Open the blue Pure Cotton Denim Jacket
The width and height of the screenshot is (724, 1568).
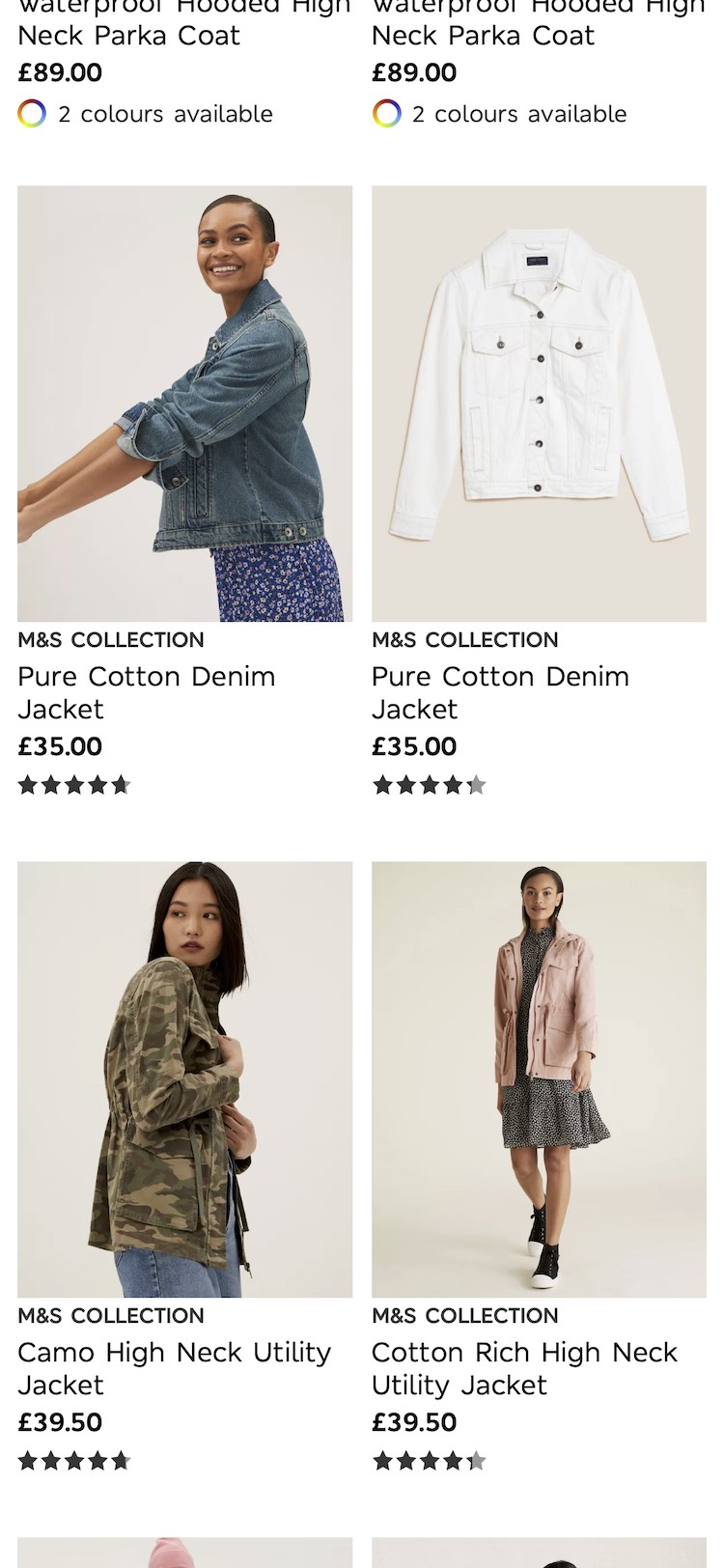184,404
